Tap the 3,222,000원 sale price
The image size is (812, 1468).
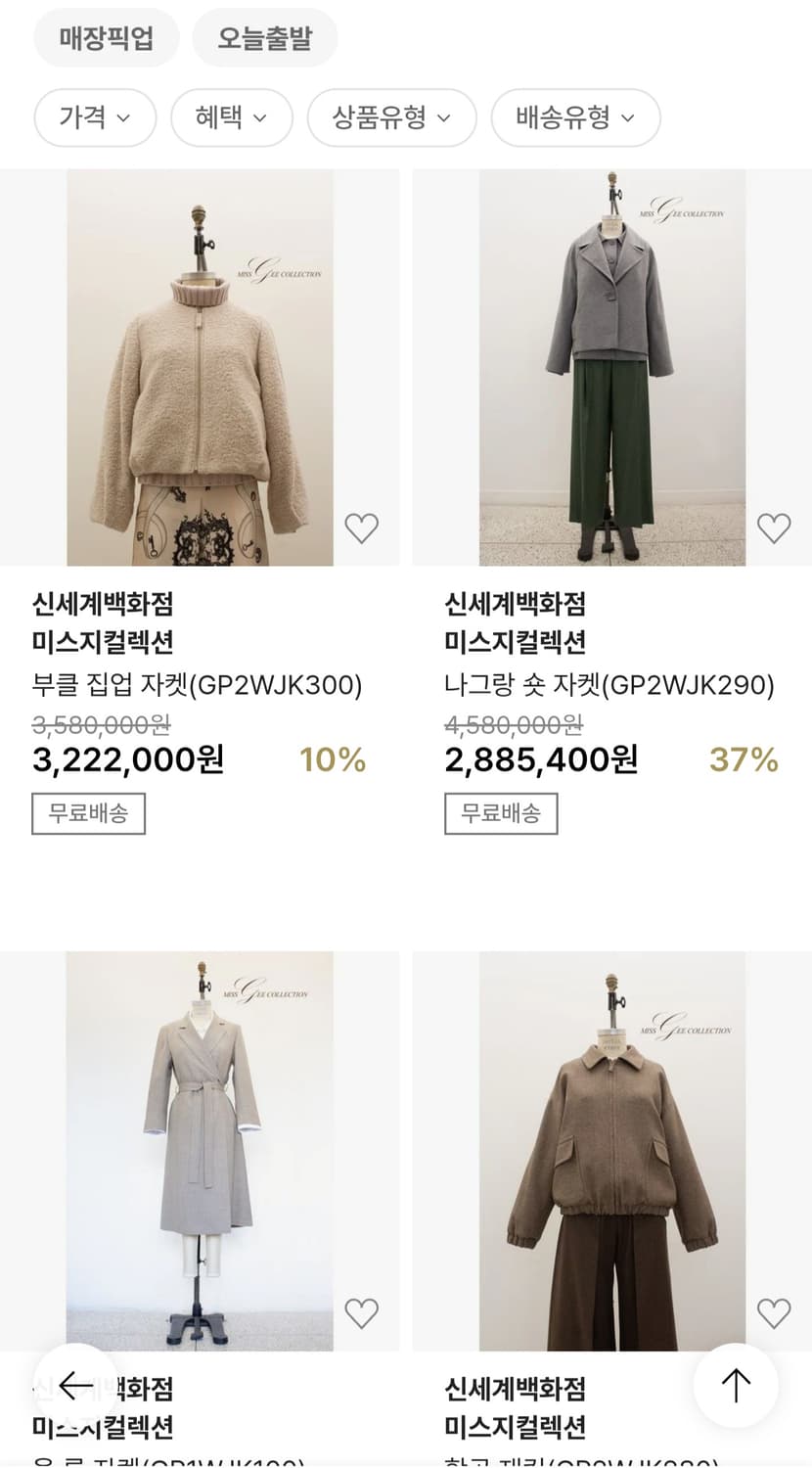[130, 758]
